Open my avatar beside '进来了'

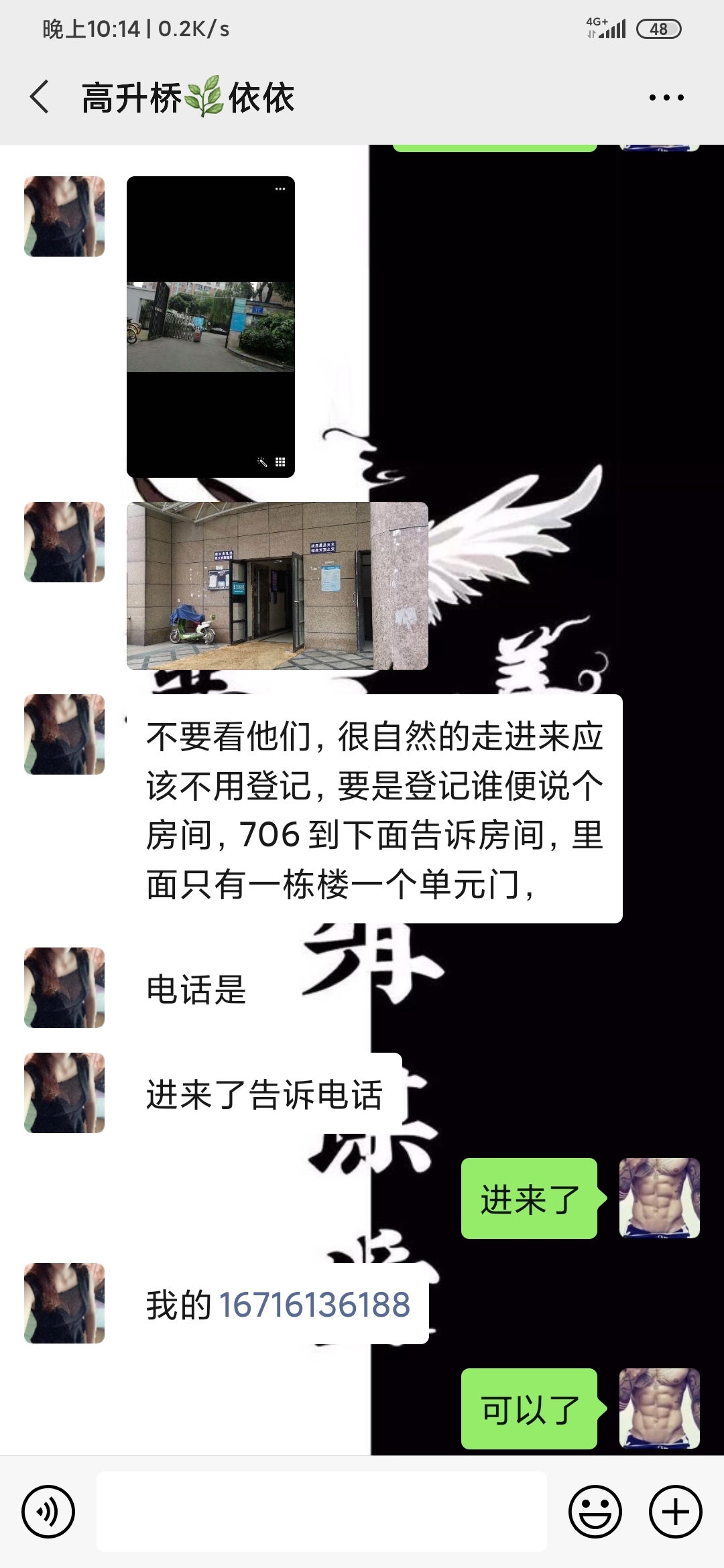(659, 1198)
